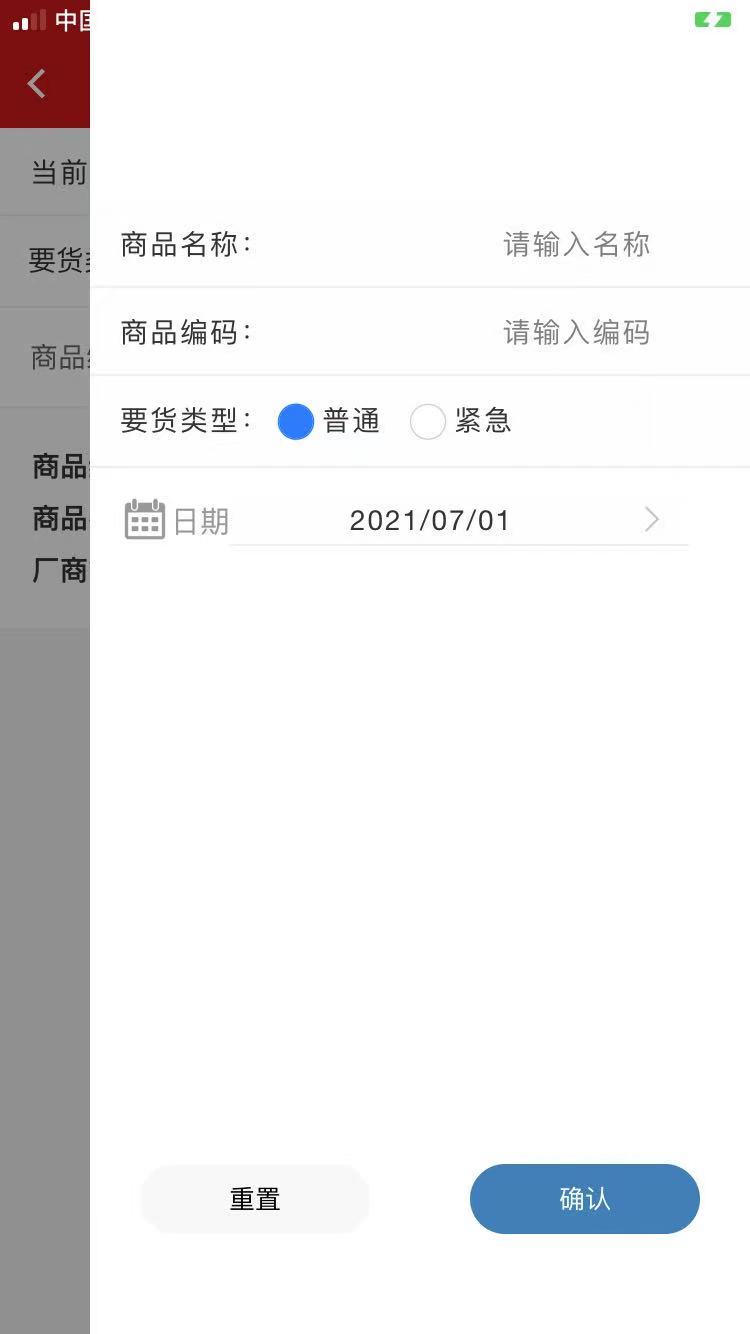This screenshot has width=750, height=1334.
Task: Tap the back arrow in the red header
Action: (37, 83)
